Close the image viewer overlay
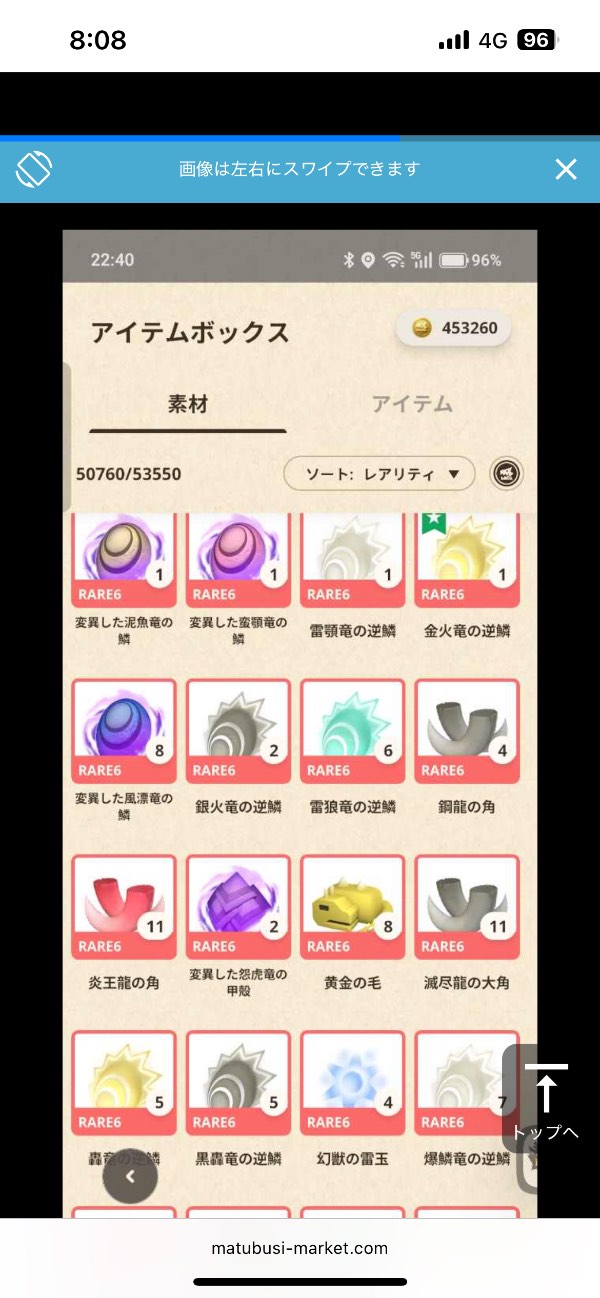 tap(566, 169)
